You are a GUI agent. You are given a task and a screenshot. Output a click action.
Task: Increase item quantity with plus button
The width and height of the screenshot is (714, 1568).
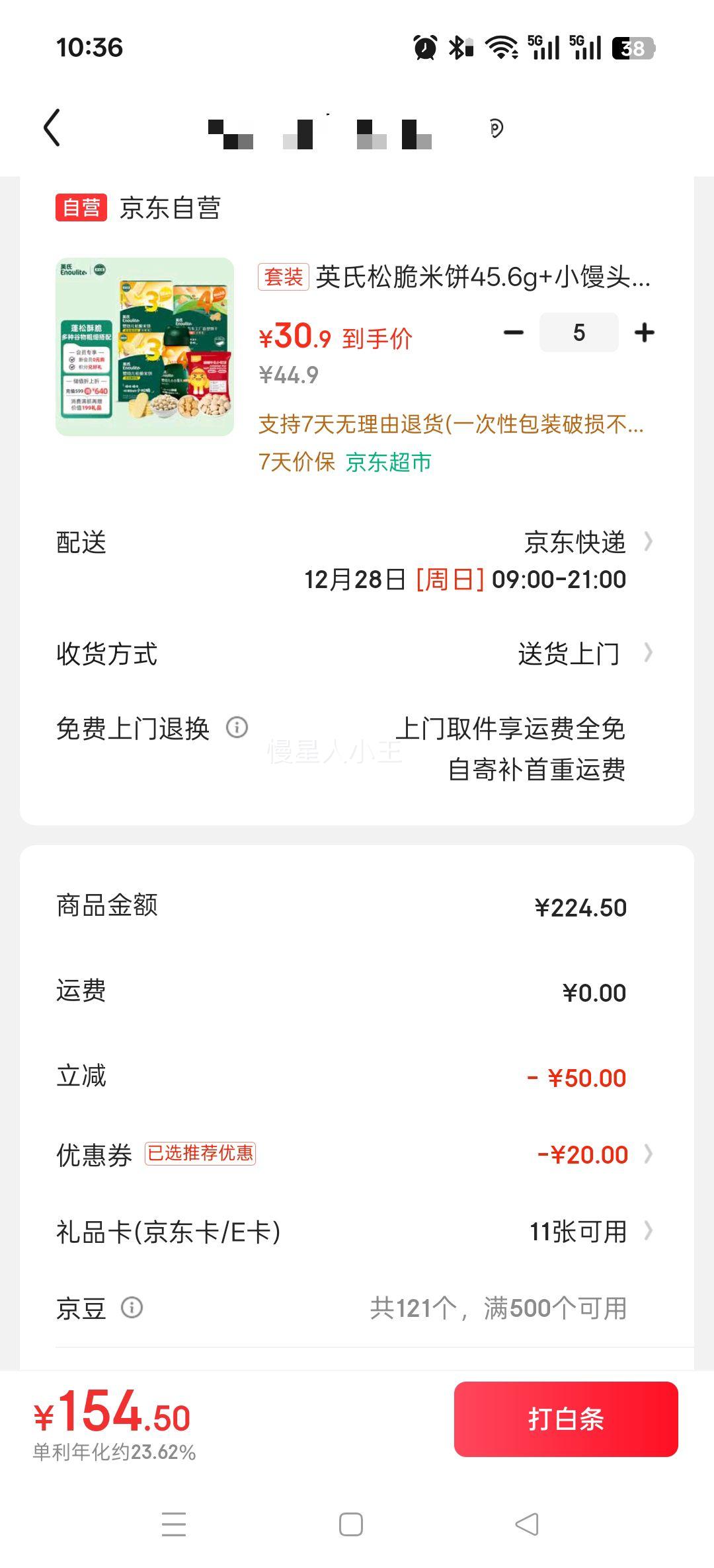pyautogui.click(x=644, y=332)
